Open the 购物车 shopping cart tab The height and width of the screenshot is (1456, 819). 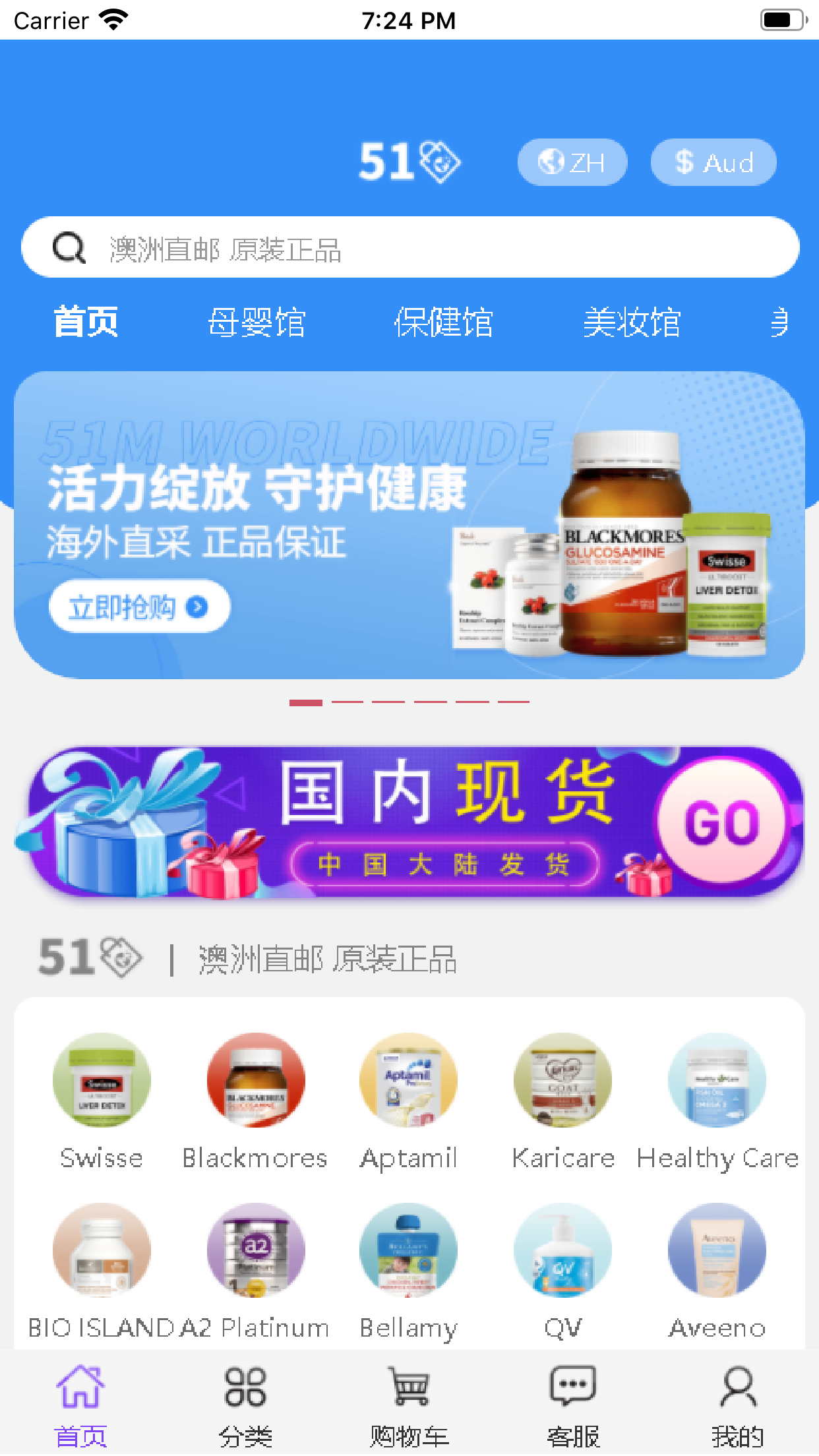click(409, 1406)
